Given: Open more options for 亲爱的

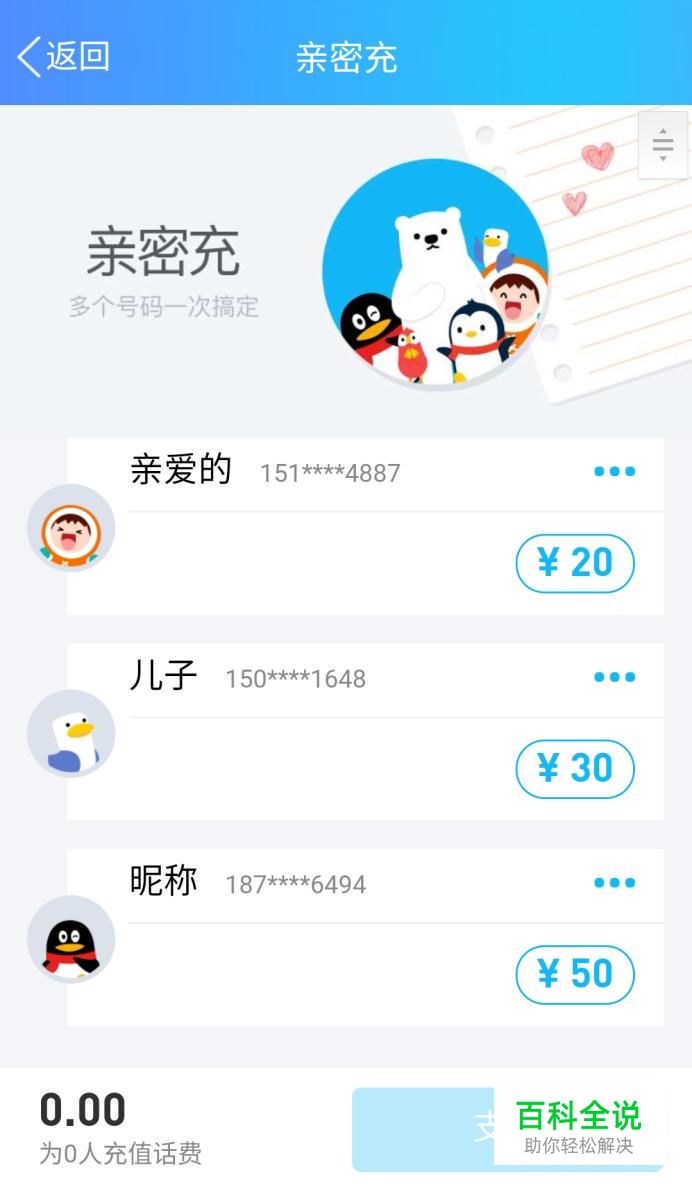Looking at the screenshot, I should (614, 472).
